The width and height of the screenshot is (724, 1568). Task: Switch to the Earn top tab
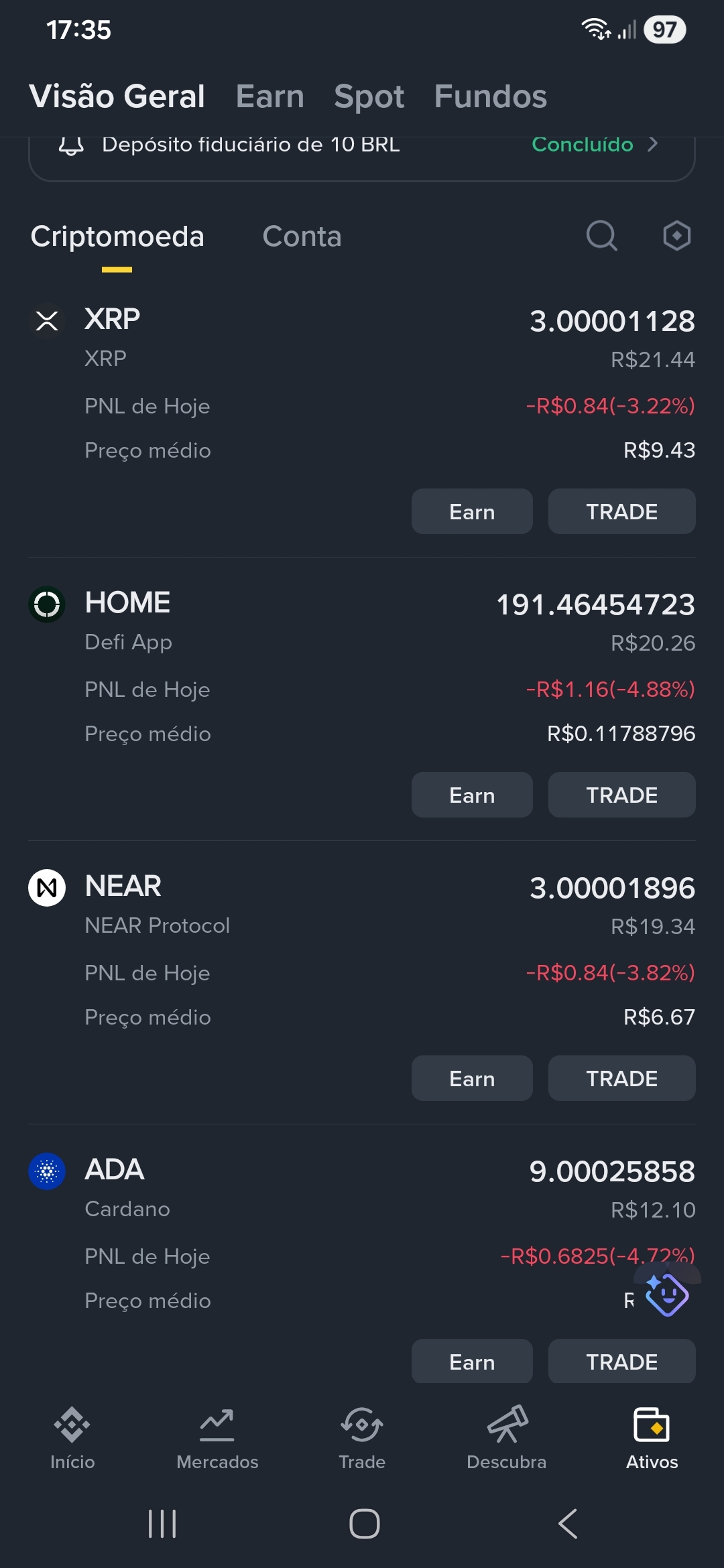coord(270,96)
